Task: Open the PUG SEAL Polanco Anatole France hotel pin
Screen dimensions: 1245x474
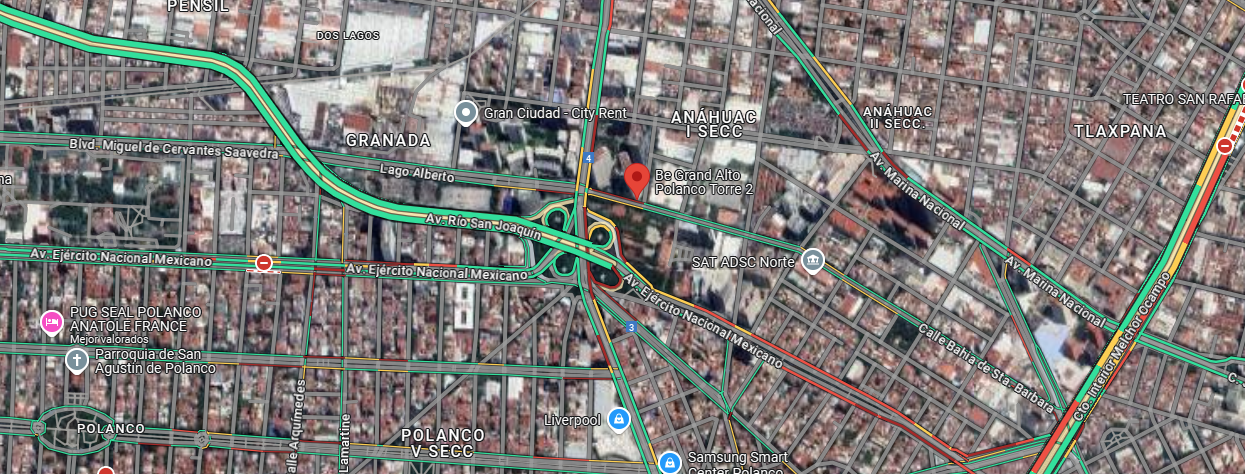Action: click(x=51, y=322)
